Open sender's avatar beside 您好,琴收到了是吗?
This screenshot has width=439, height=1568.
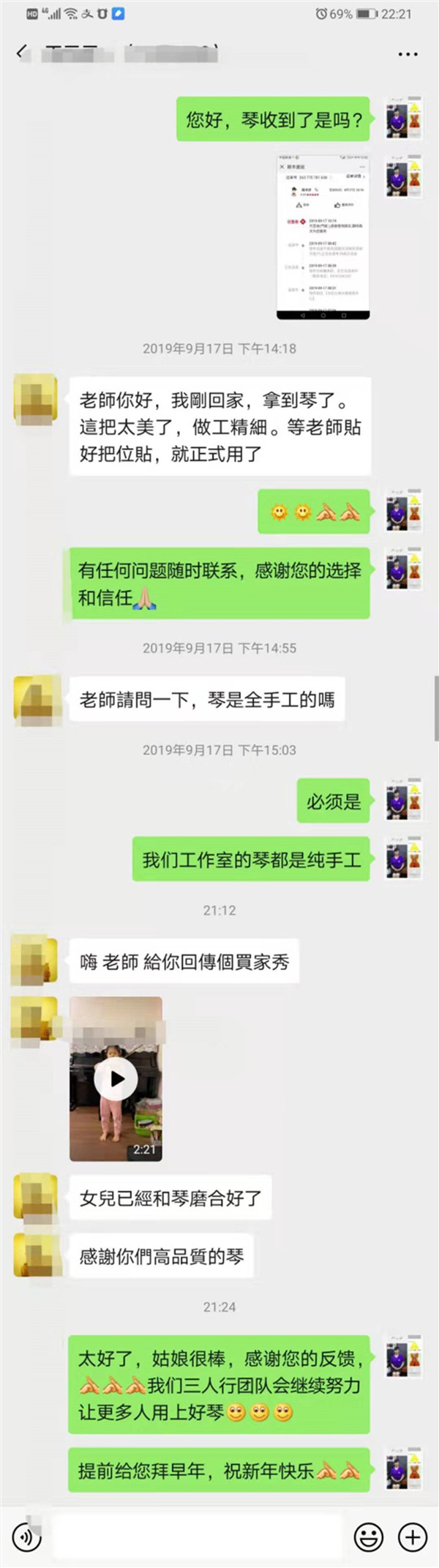(x=404, y=119)
